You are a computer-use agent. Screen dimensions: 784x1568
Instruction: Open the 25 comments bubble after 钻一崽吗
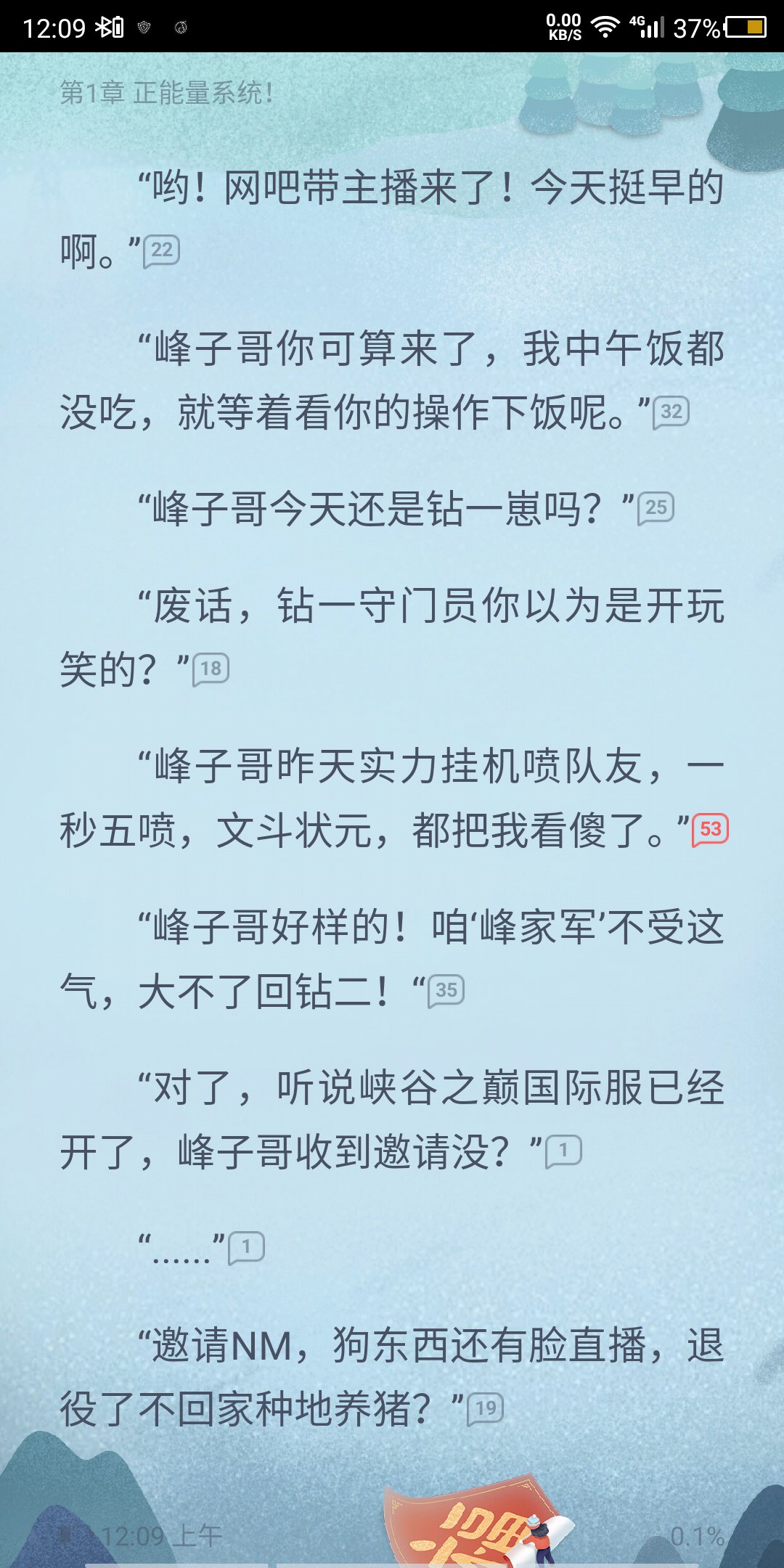(656, 508)
